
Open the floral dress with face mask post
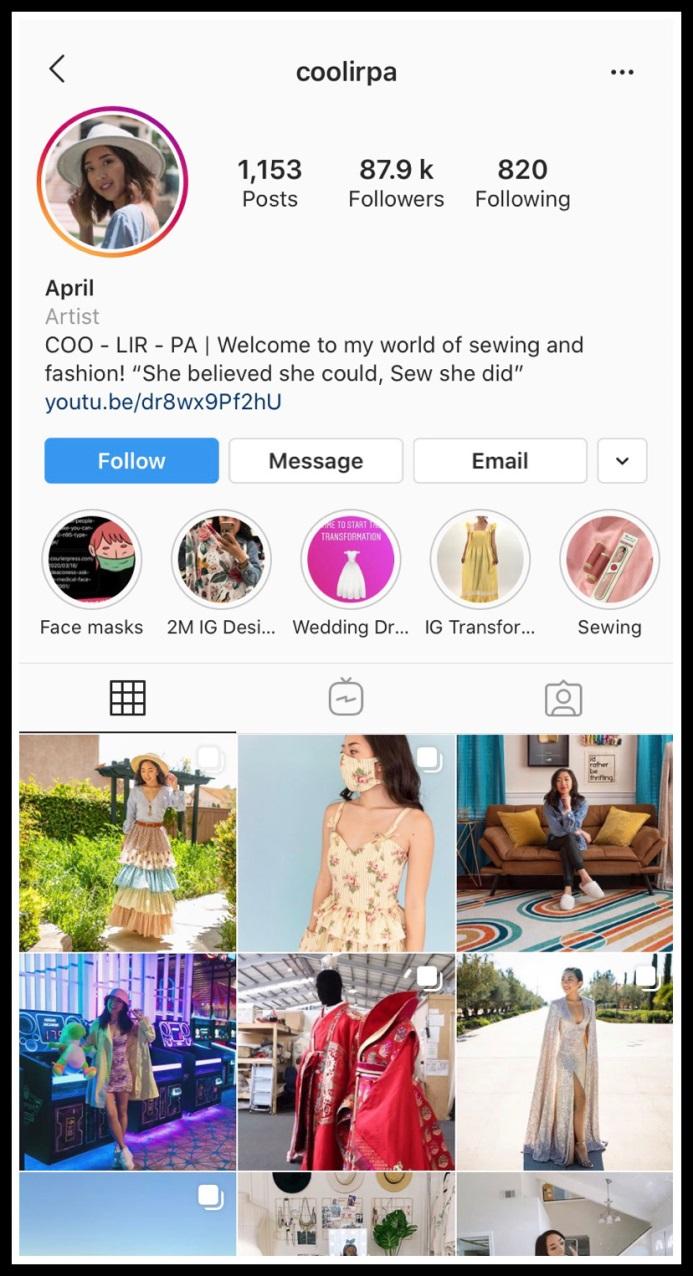pyautogui.click(x=346, y=843)
